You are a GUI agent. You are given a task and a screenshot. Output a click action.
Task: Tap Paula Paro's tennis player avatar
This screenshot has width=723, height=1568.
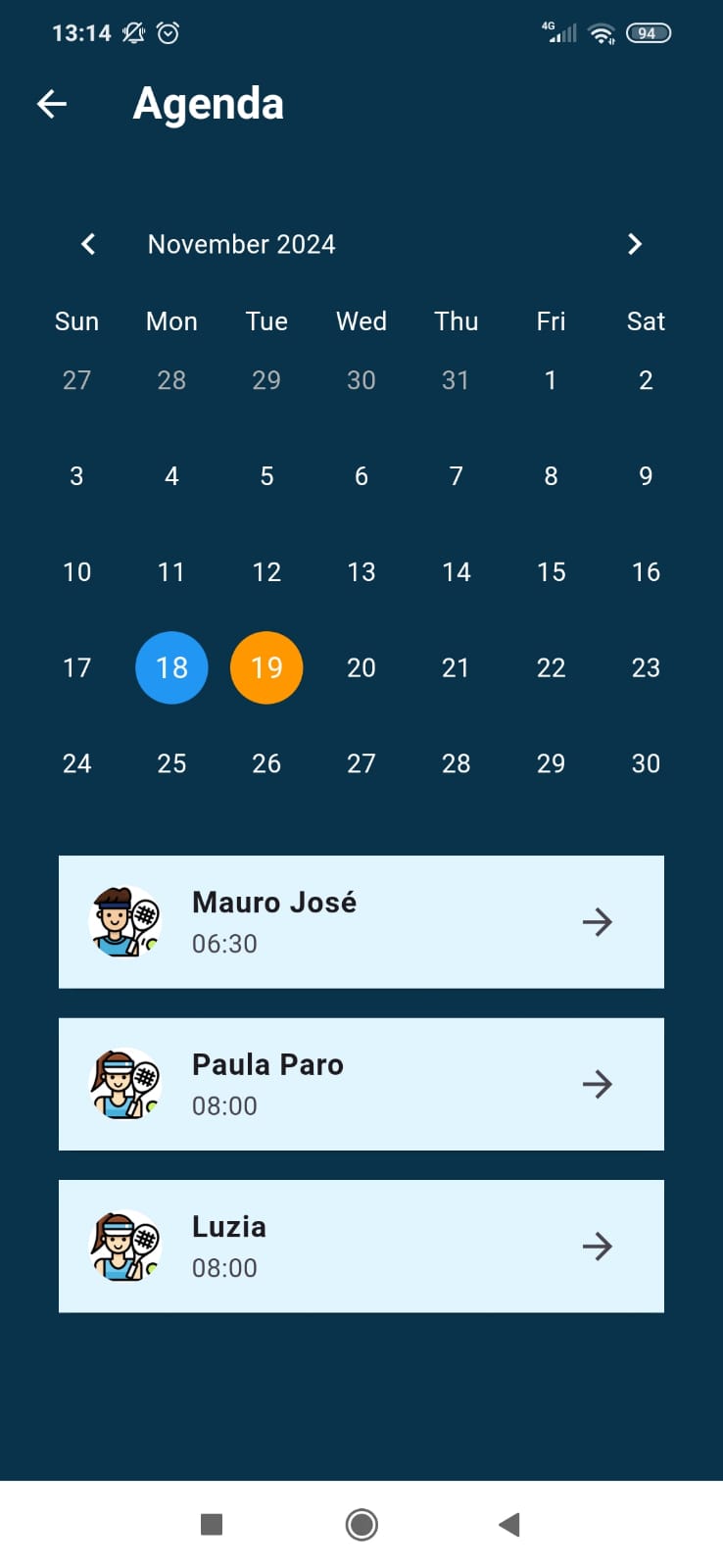click(125, 1084)
